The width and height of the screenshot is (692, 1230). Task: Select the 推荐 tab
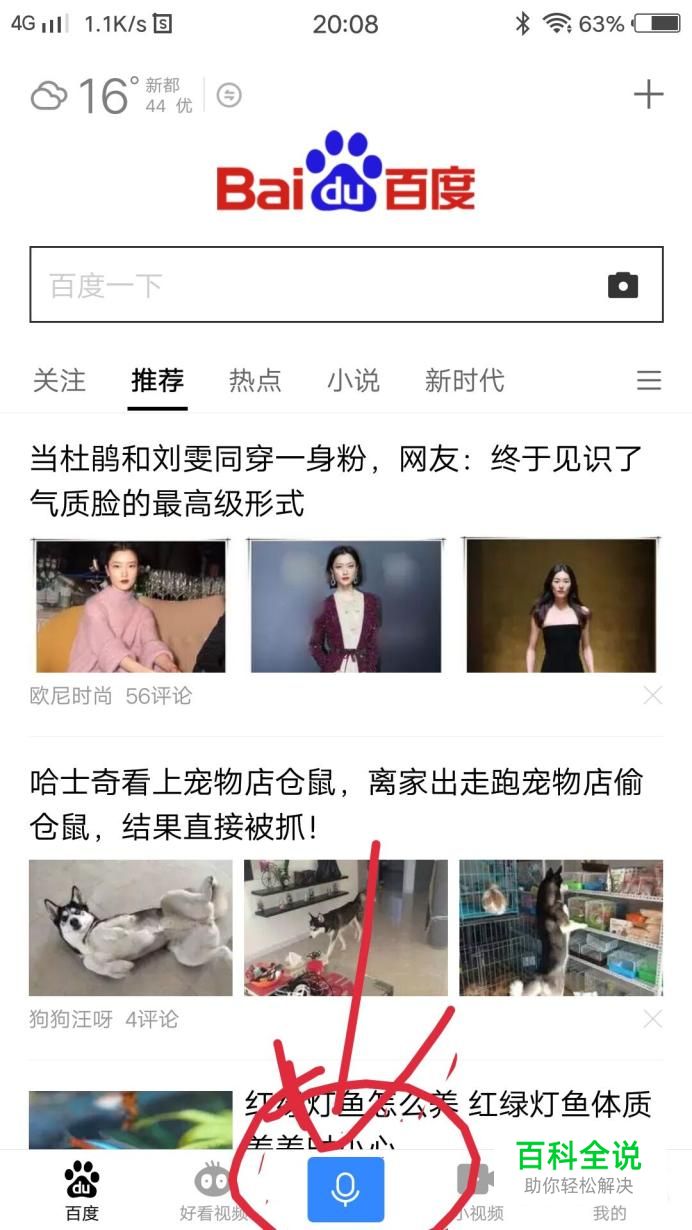click(x=157, y=381)
